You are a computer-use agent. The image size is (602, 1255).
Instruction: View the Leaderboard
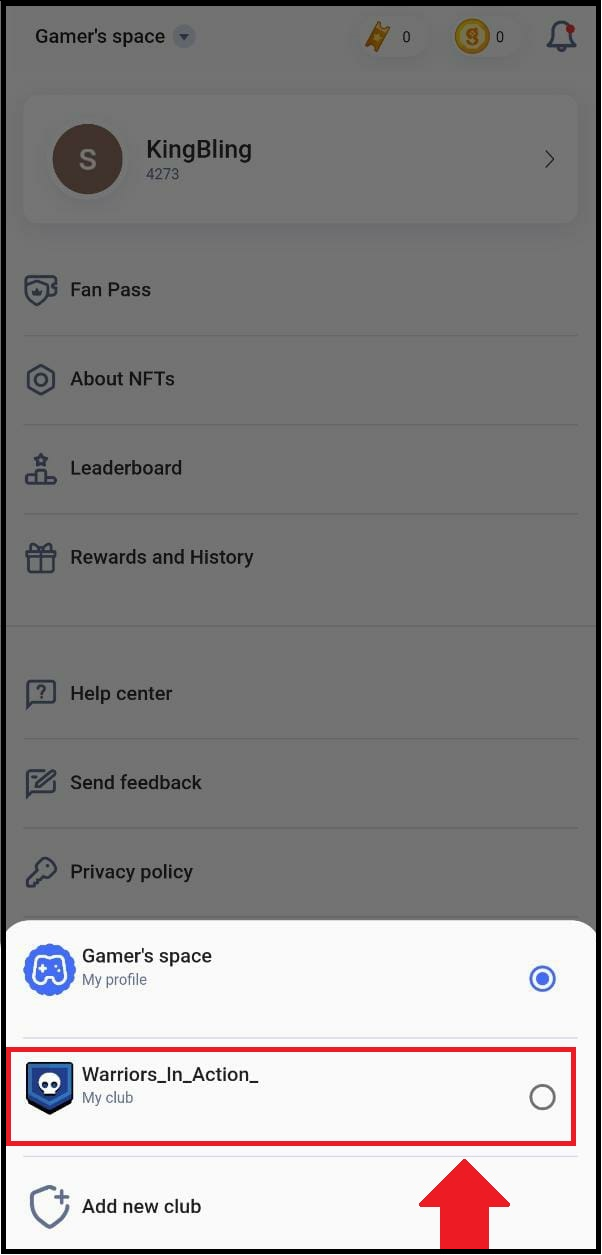pyautogui.click(x=300, y=468)
